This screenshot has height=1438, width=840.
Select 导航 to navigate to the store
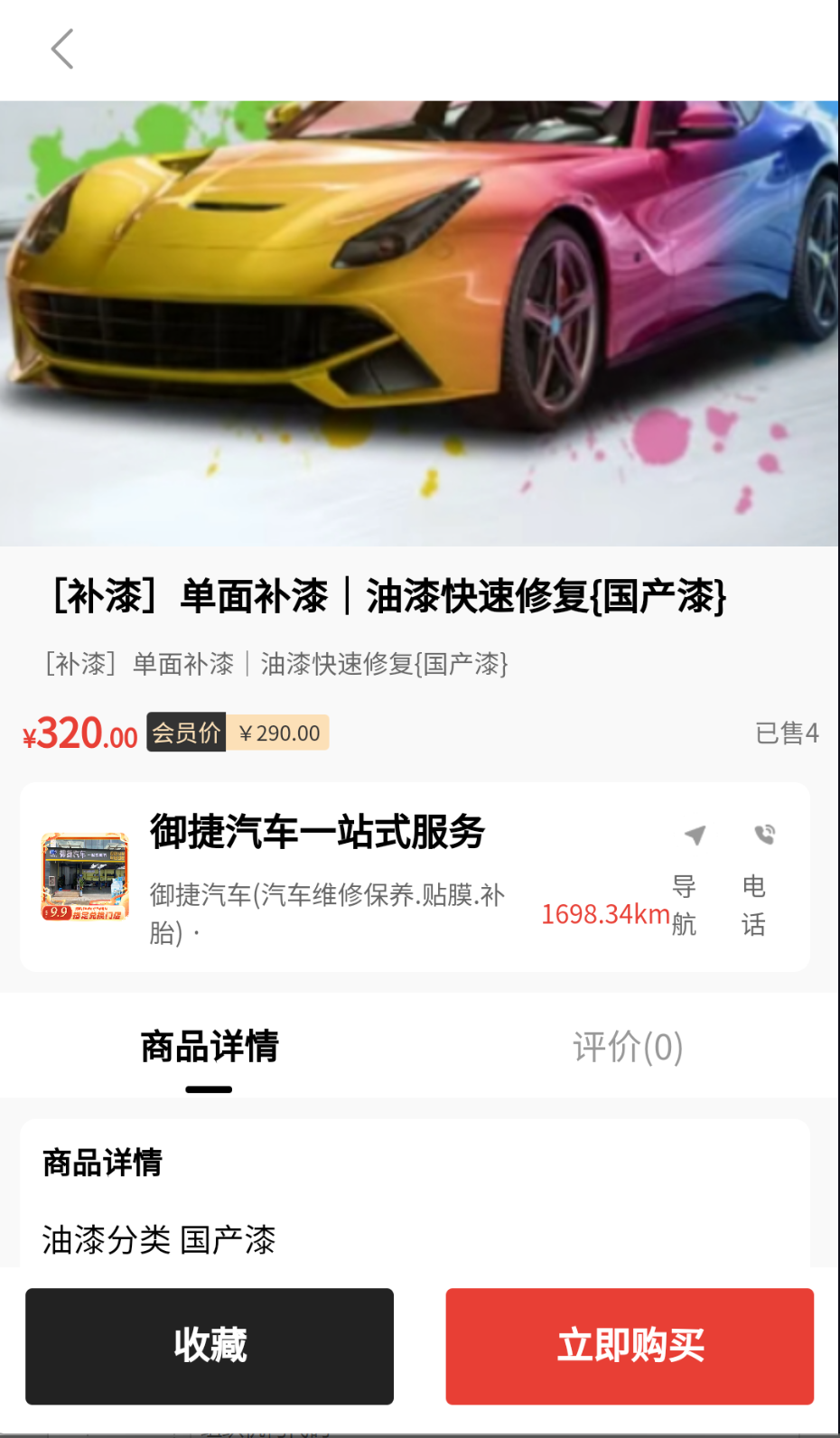point(684,903)
